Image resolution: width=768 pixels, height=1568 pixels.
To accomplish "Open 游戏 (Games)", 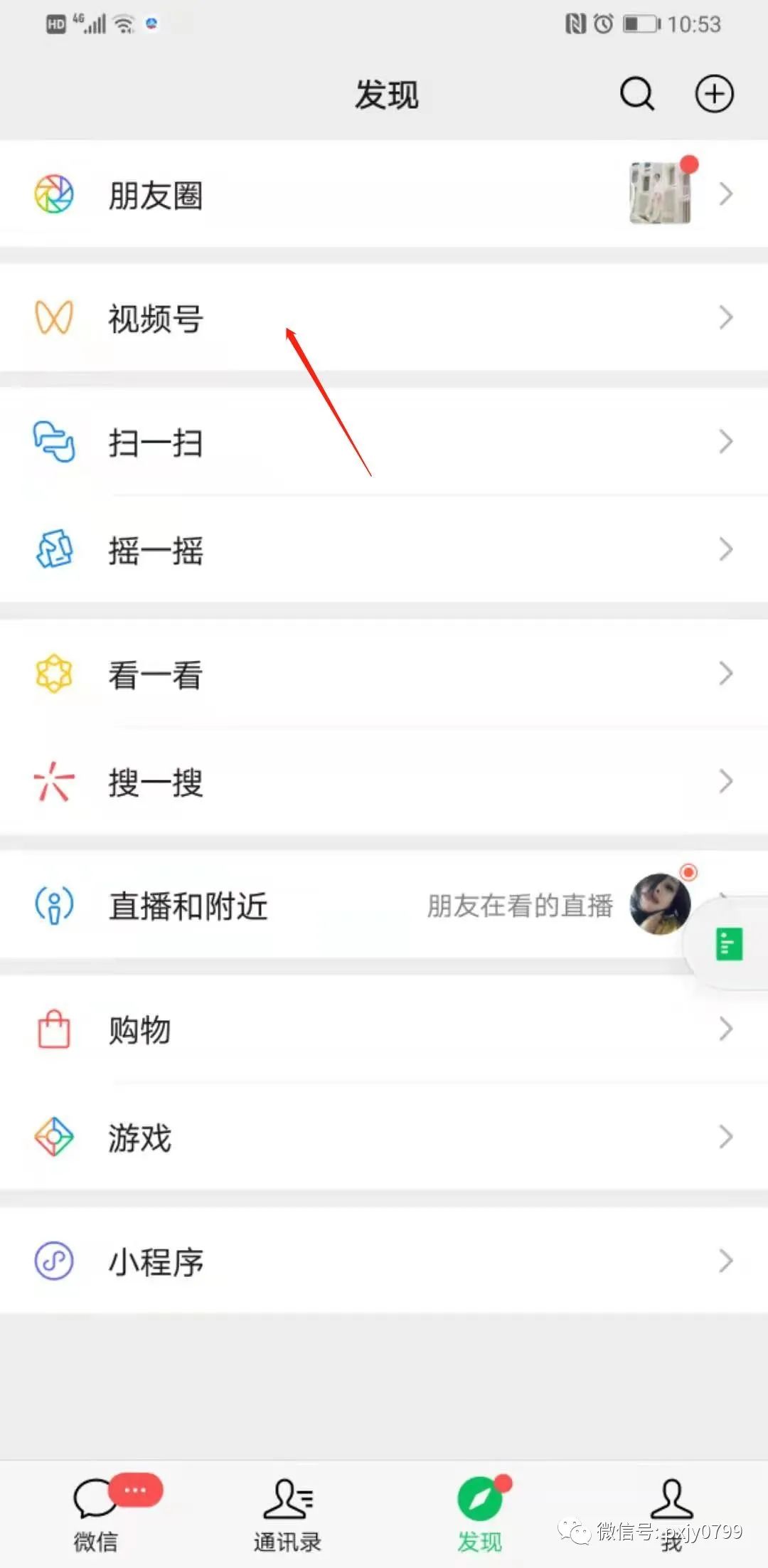I will [x=384, y=1137].
